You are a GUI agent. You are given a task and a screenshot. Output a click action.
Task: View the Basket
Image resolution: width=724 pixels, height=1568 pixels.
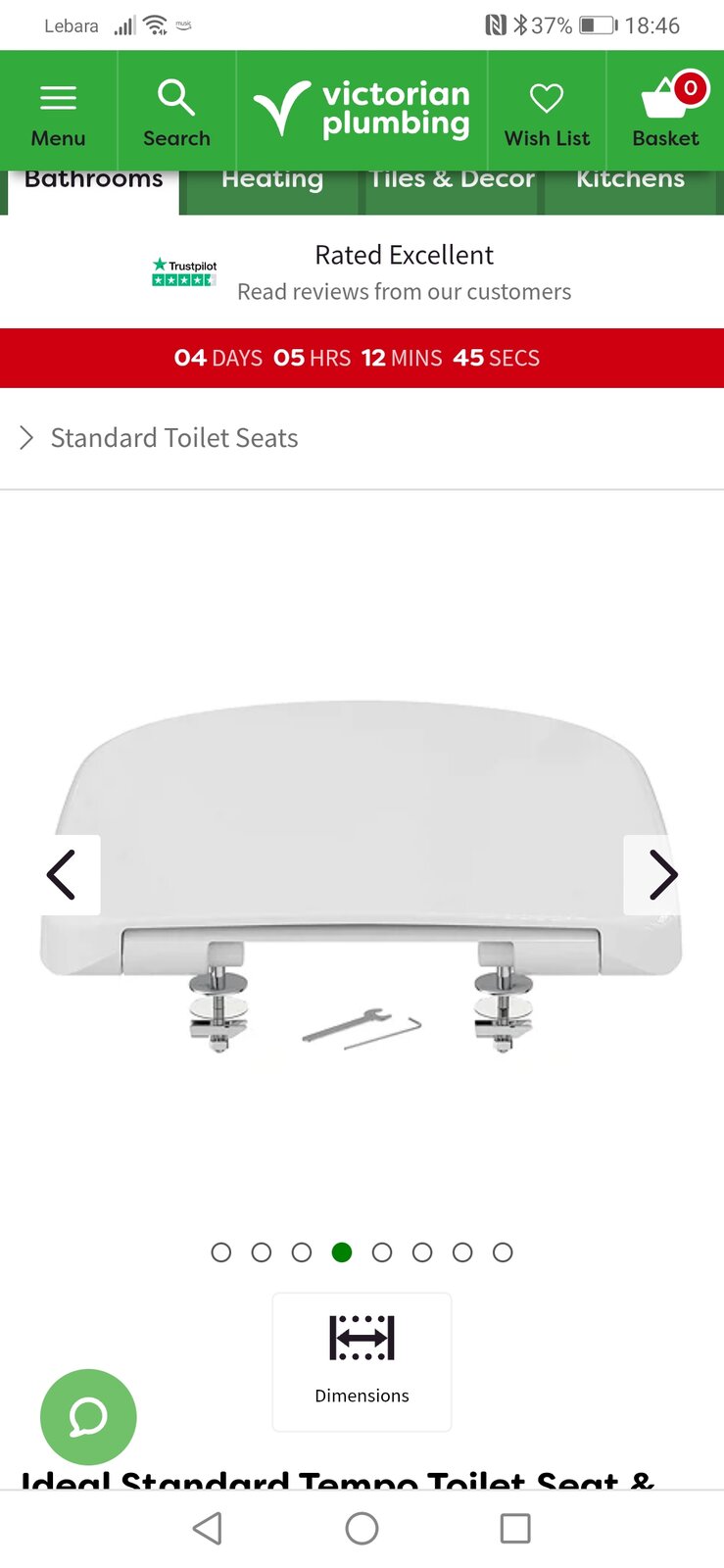click(x=665, y=113)
